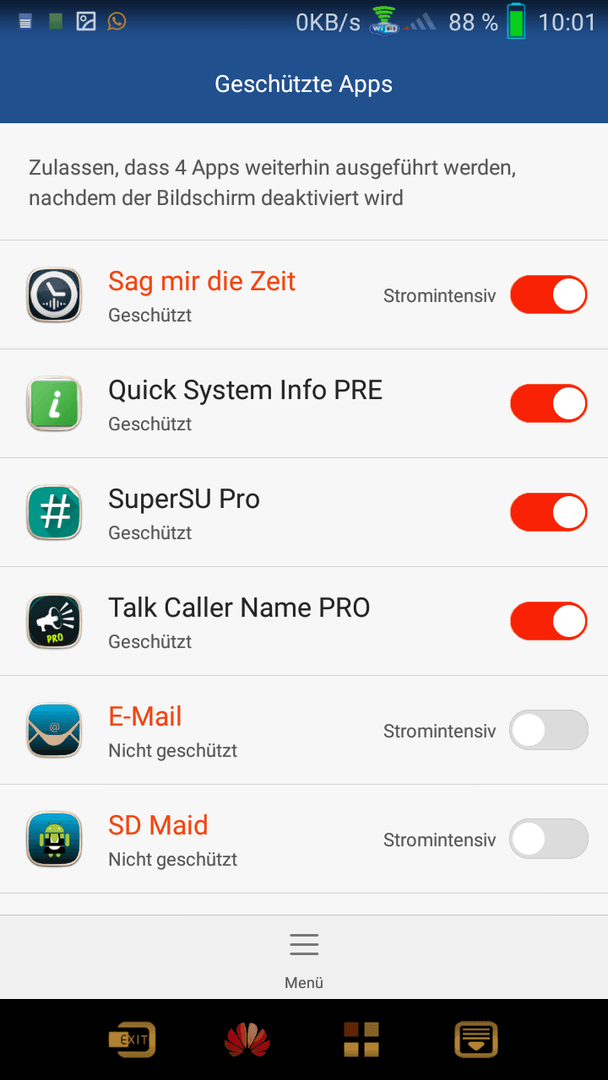This screenshot has width=608, height=1080.
Task: Enable protection for E-Mail
Action: click(x=549, y=730)
